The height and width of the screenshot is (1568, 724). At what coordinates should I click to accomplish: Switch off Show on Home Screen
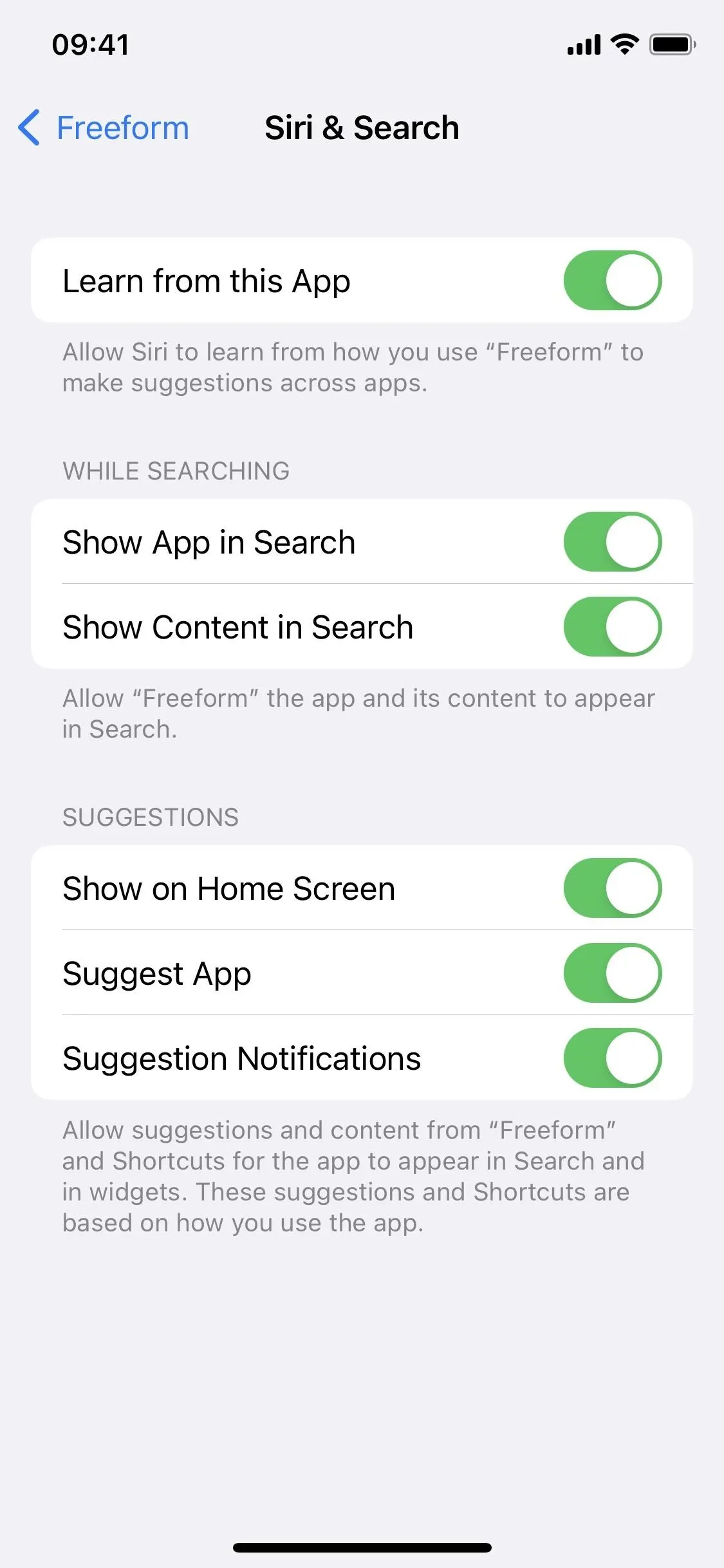point(613,888)
